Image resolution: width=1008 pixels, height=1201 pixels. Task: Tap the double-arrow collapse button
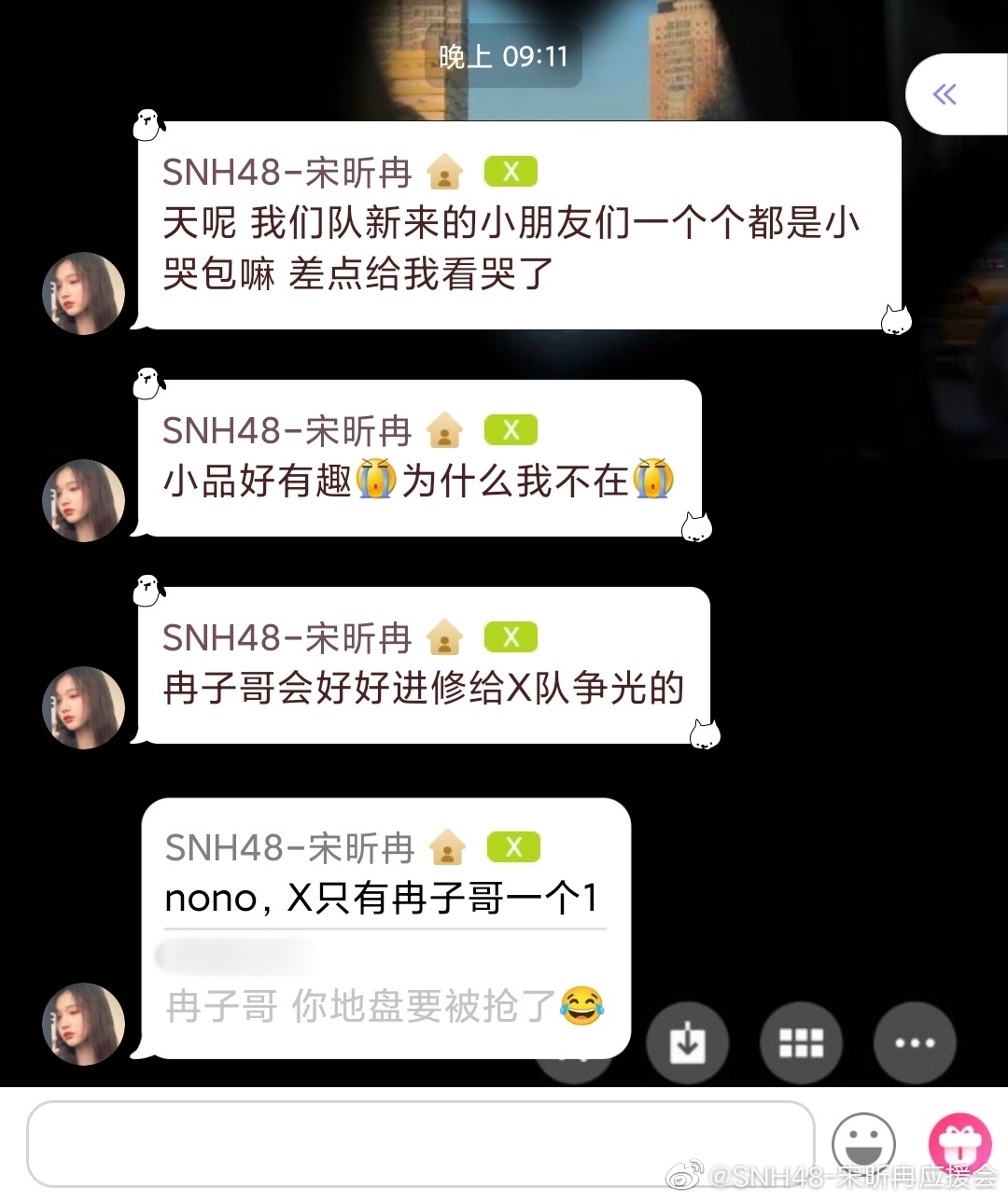[945, 94]
